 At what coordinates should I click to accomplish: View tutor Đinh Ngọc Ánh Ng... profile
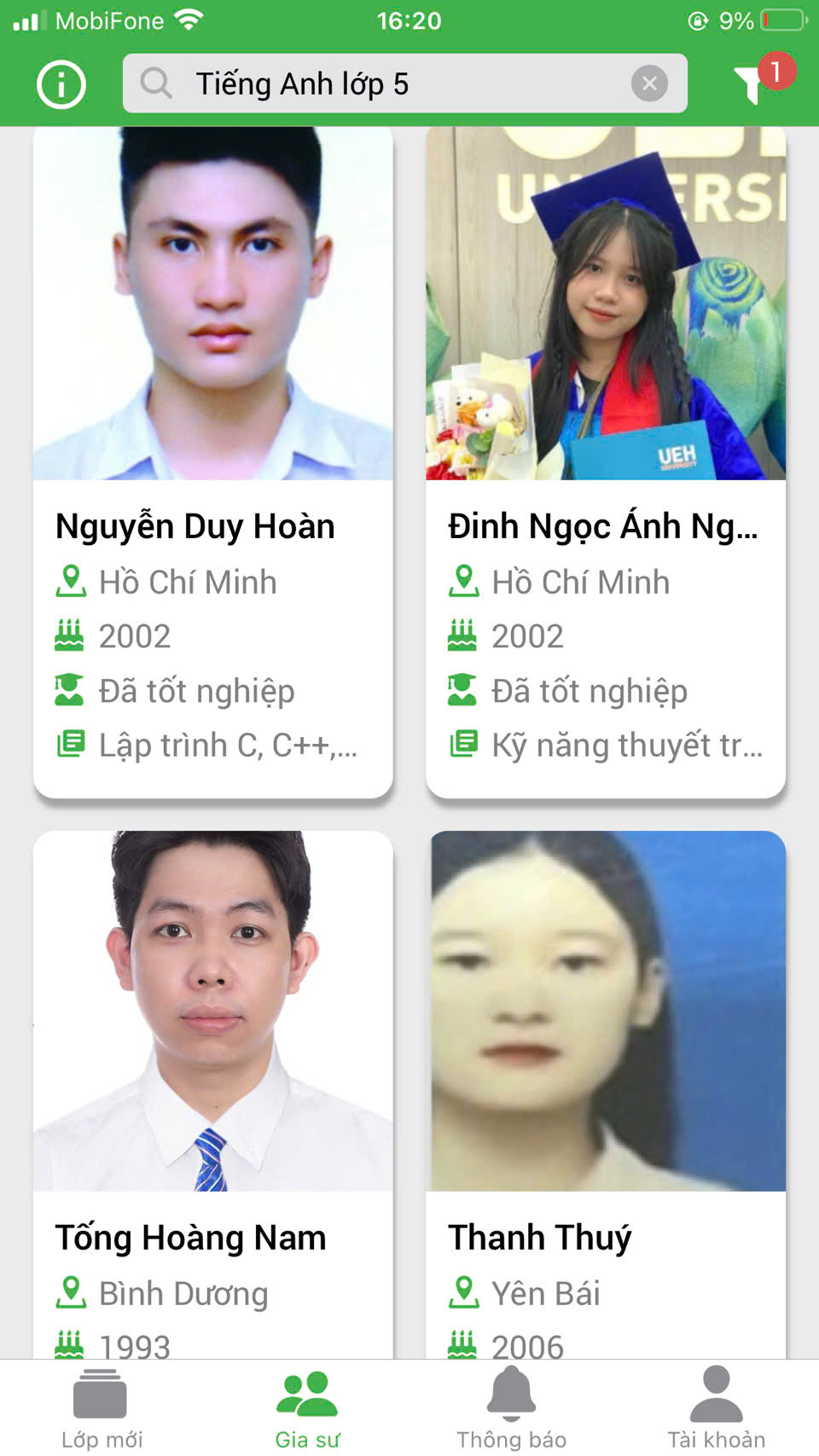pos(605,461)
